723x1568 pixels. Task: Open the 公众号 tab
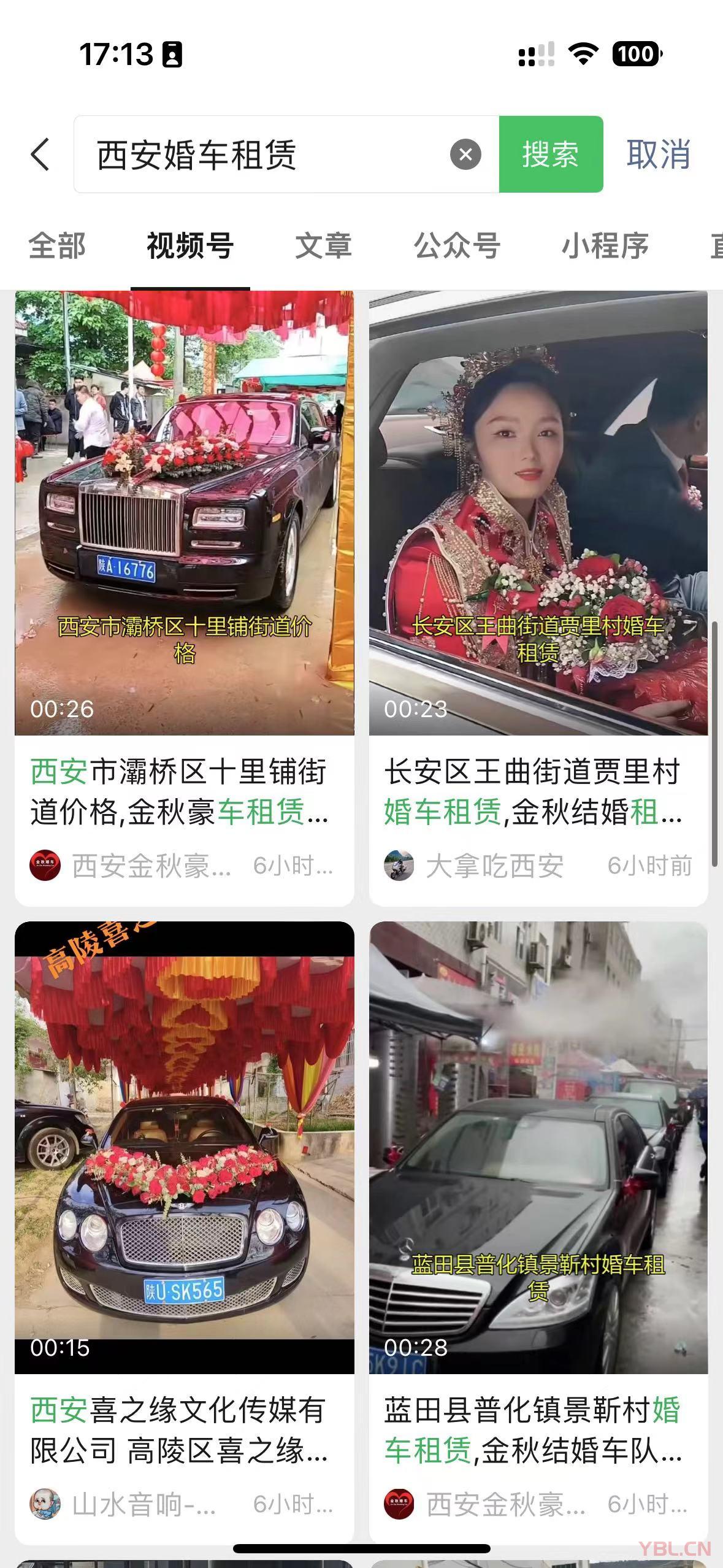point(457,246)
